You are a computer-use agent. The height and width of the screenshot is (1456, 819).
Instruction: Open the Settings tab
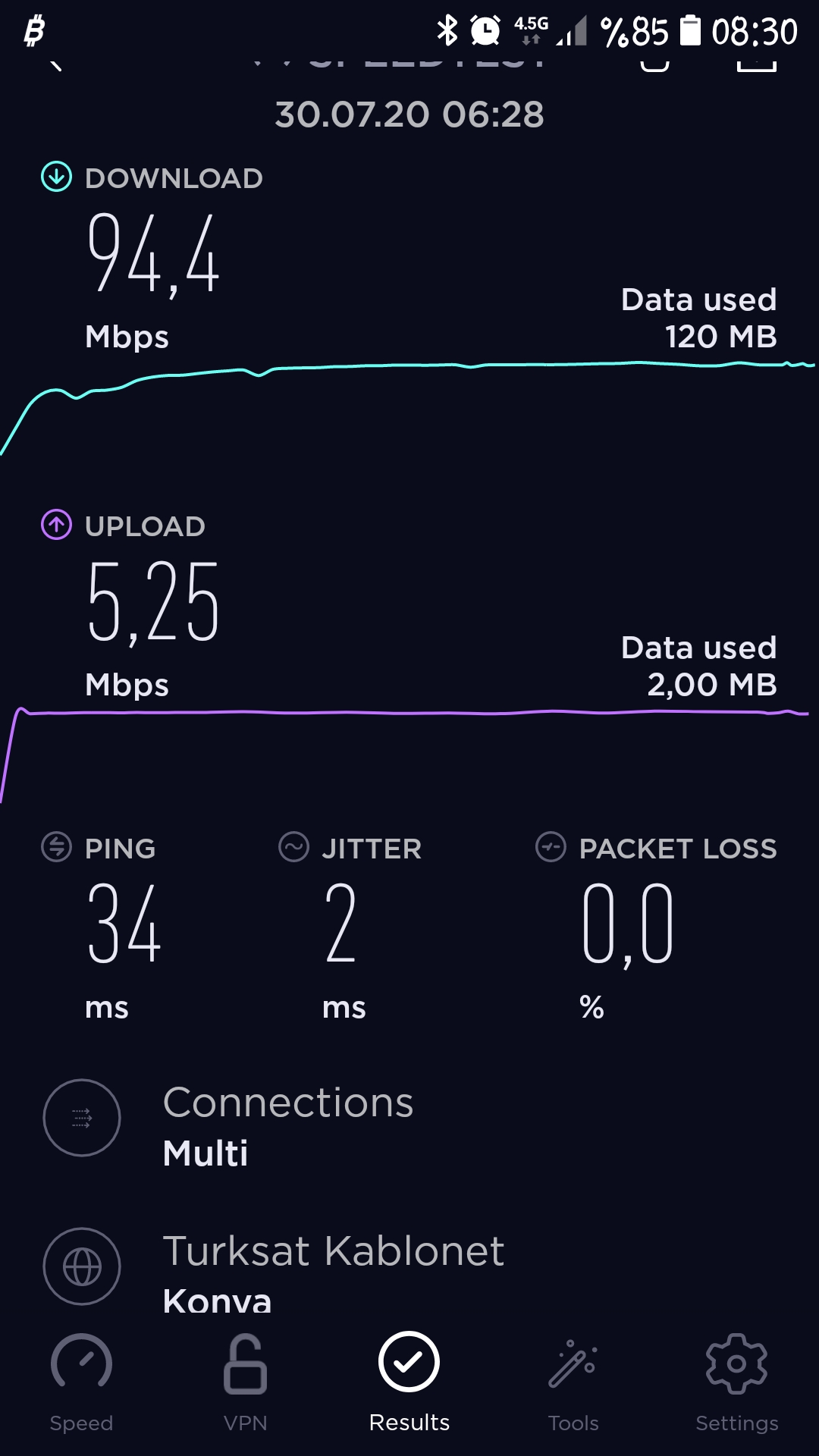(x=737, y=1382)
